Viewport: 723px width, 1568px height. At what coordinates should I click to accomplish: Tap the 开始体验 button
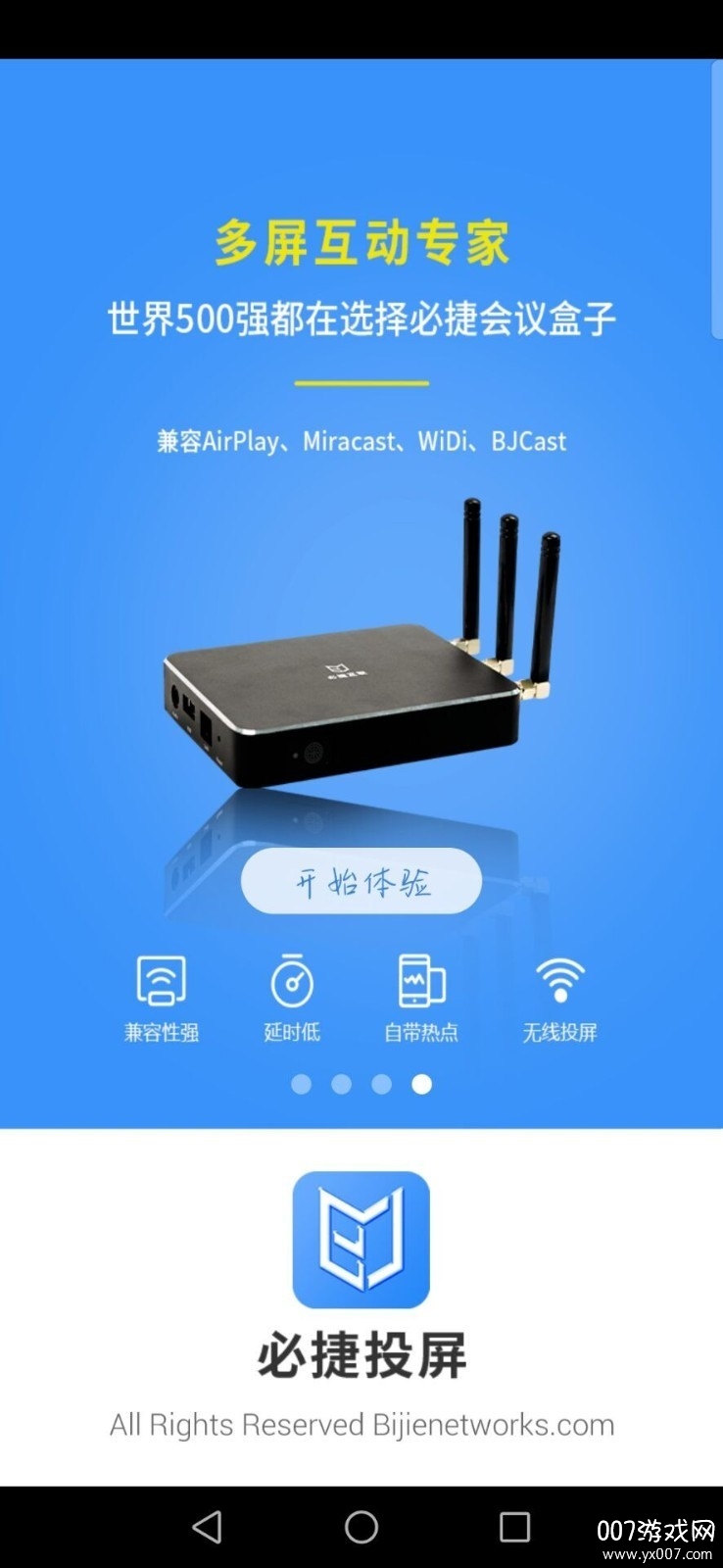coord(361,882)
